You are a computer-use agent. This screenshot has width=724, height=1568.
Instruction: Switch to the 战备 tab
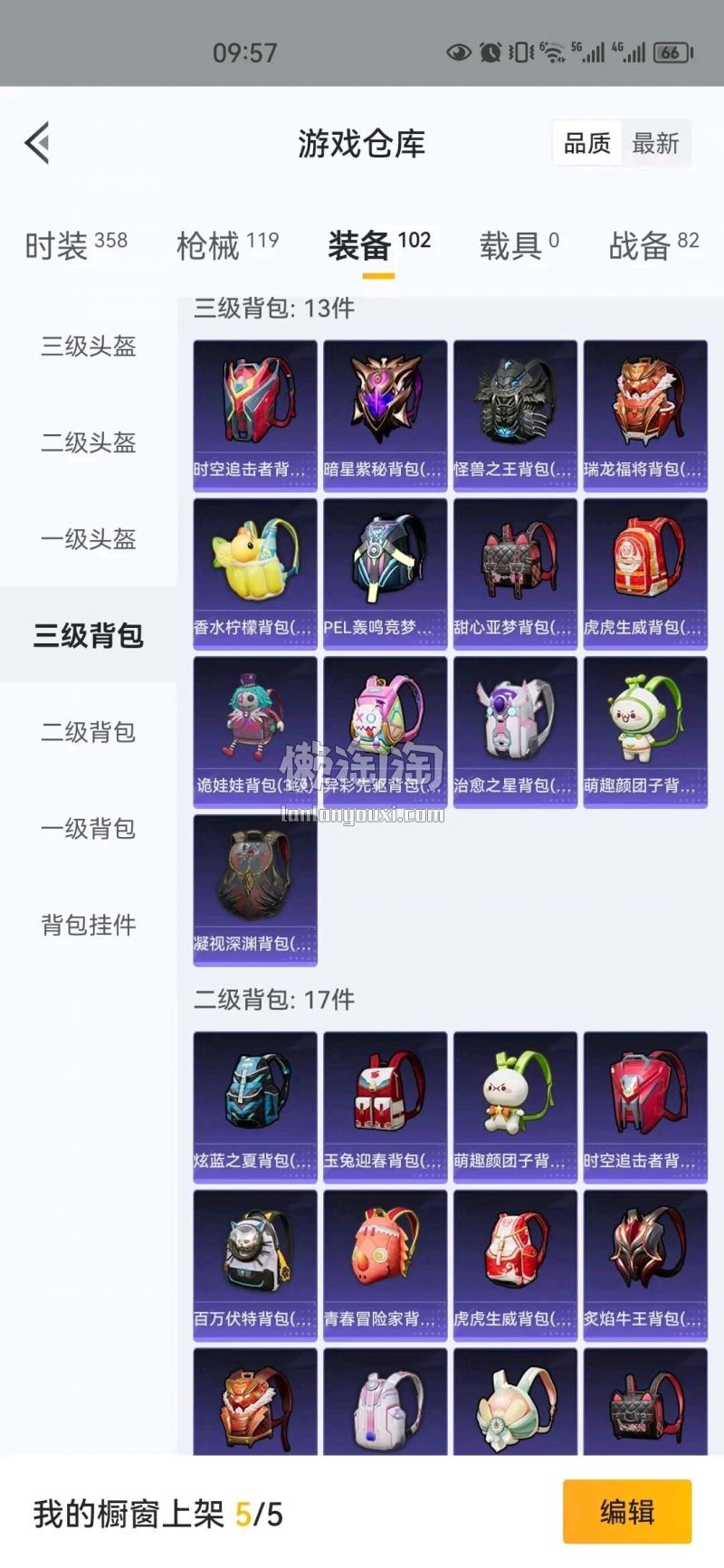tap(653, 244)
